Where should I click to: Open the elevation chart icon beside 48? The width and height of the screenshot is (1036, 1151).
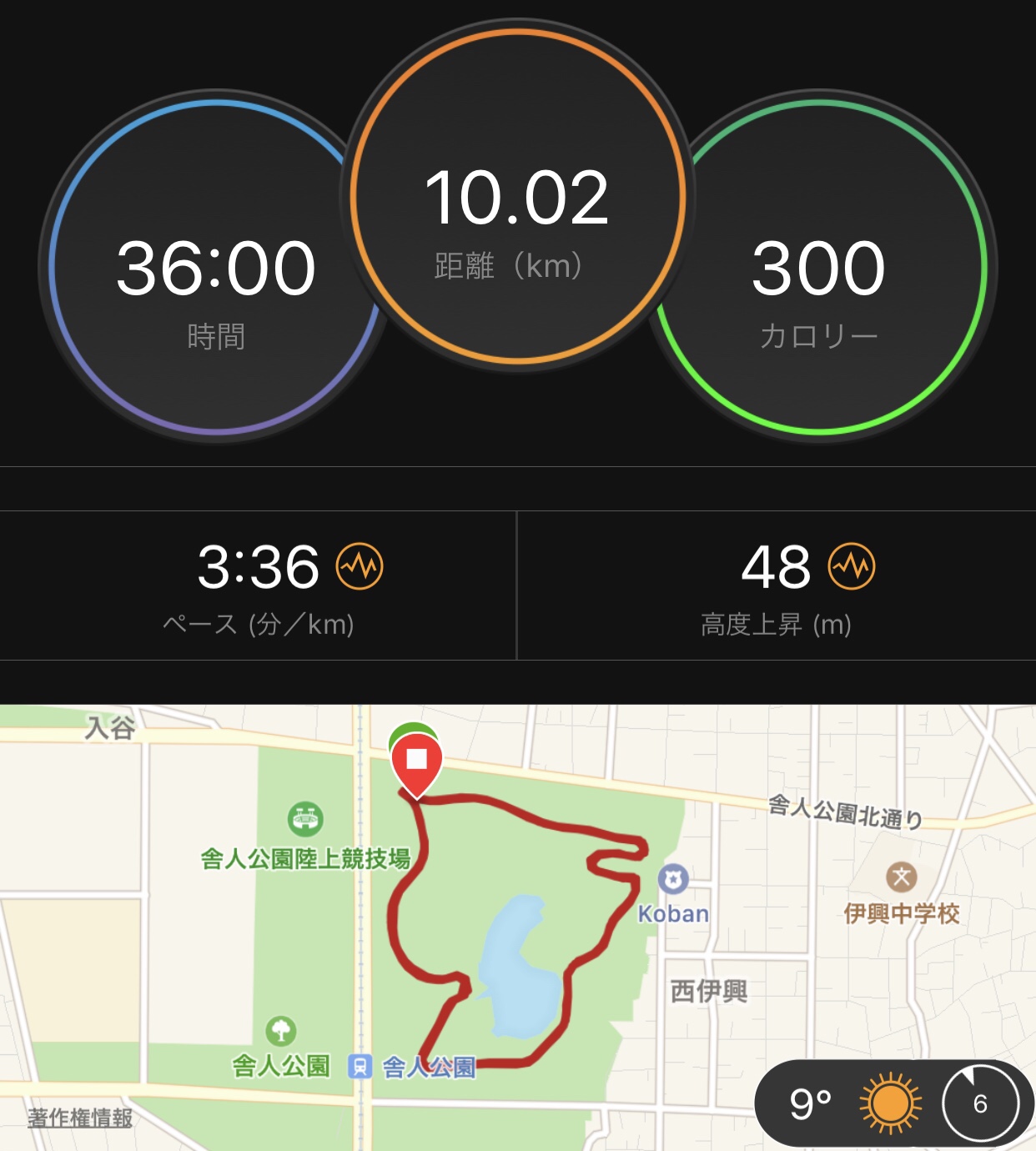[x=852, y=566]
